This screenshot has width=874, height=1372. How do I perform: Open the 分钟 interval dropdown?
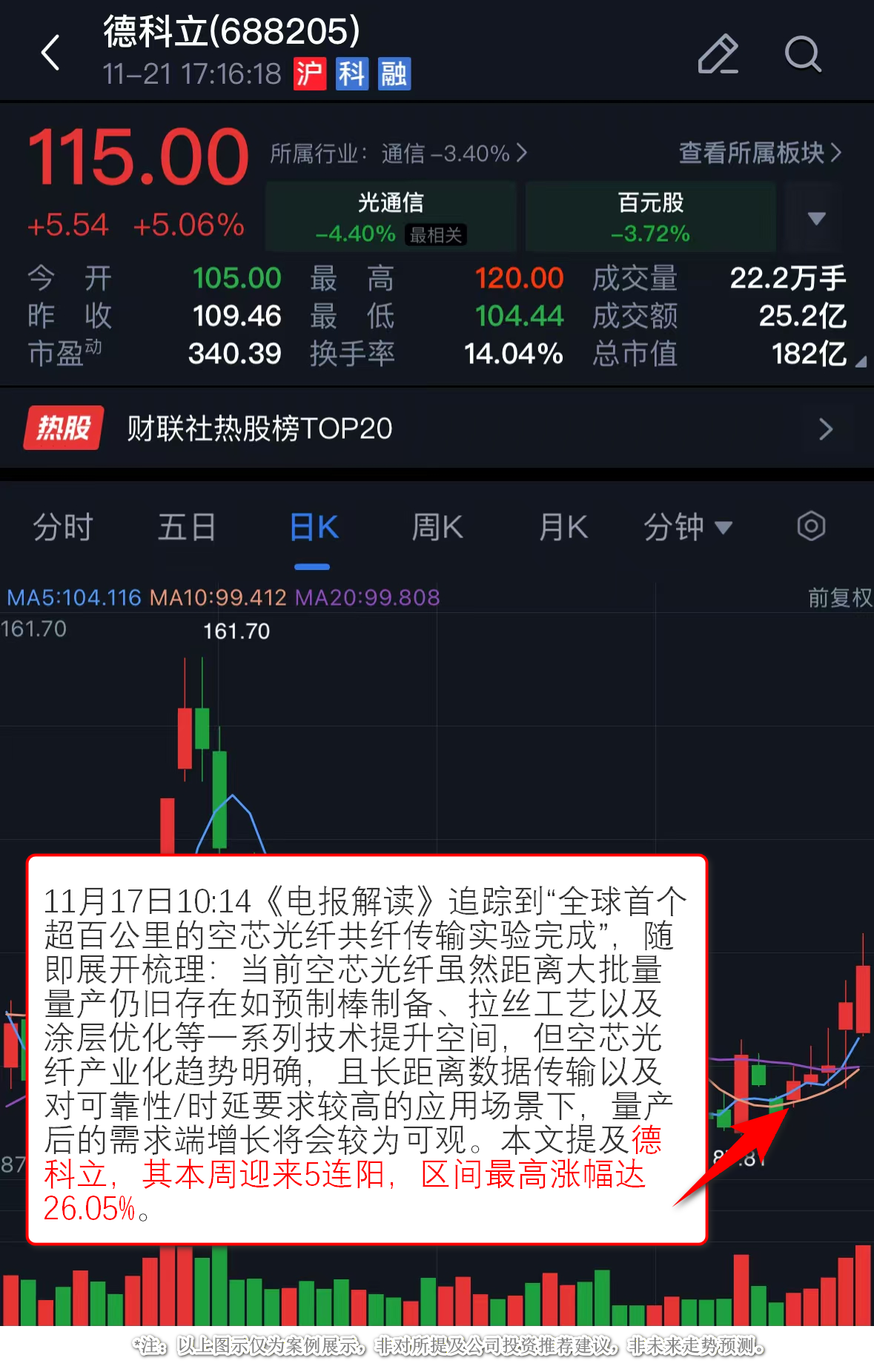tap(686, 528)
